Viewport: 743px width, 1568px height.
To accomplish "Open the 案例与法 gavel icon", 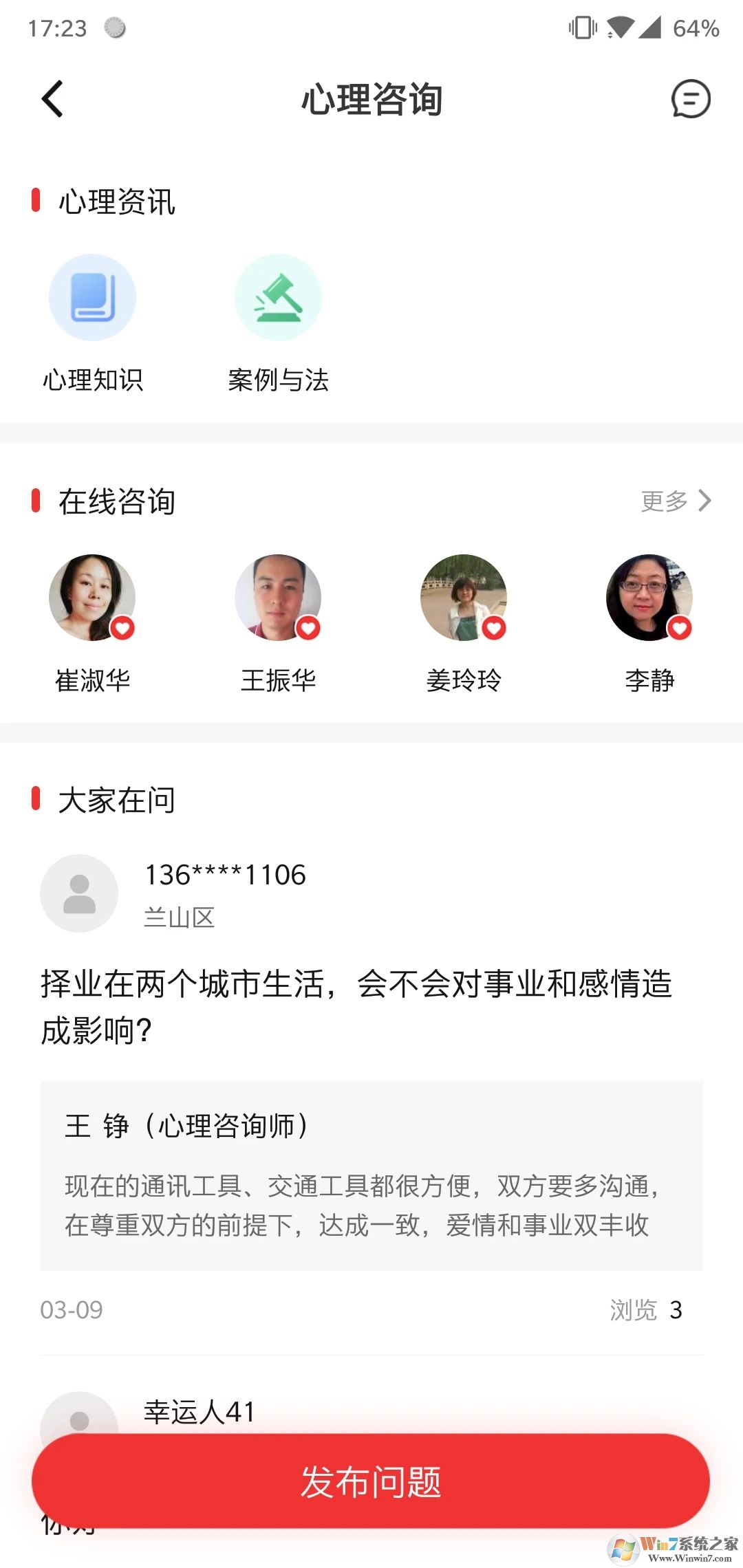I will (279, 297).
